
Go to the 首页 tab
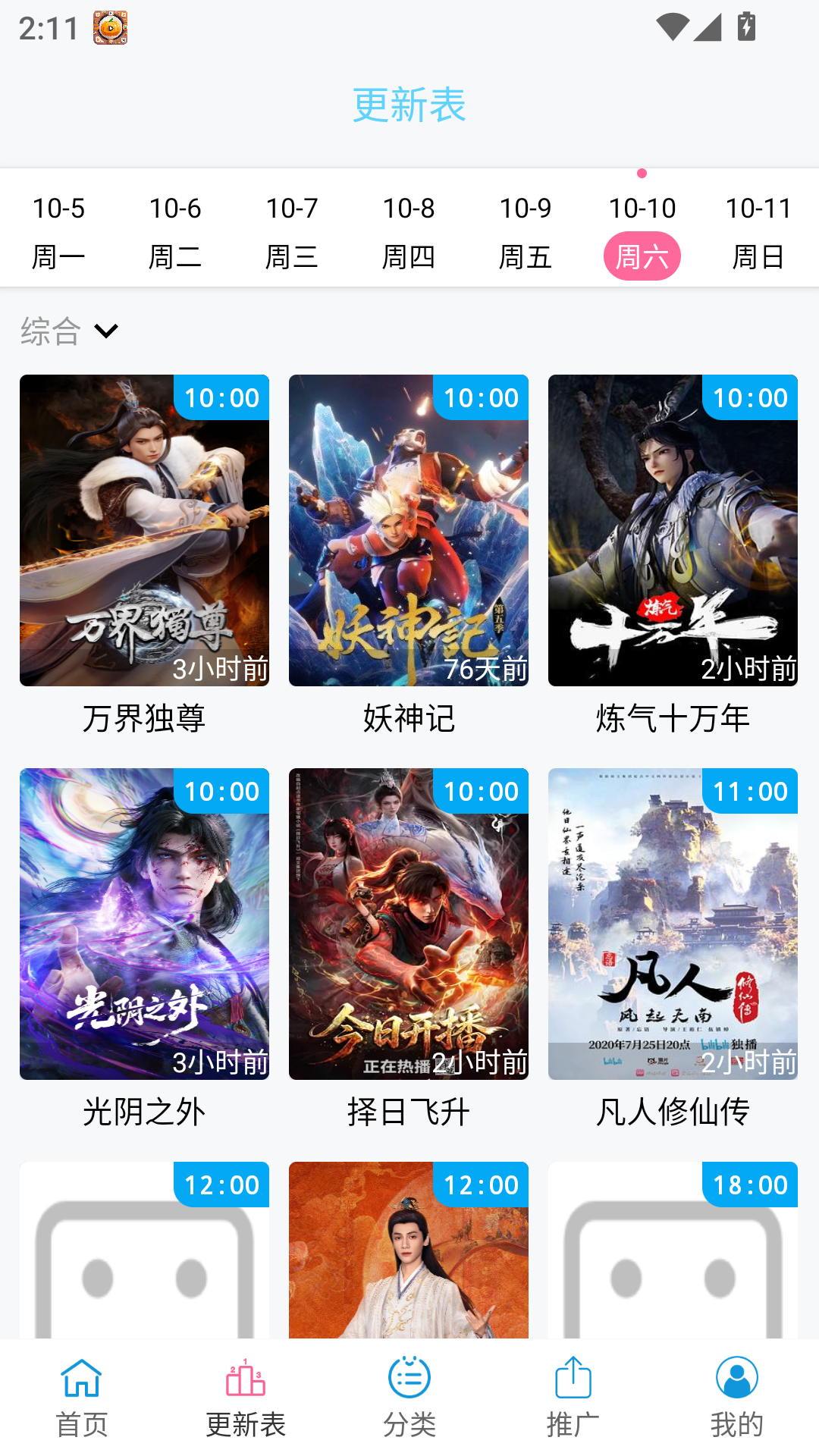82,1398
